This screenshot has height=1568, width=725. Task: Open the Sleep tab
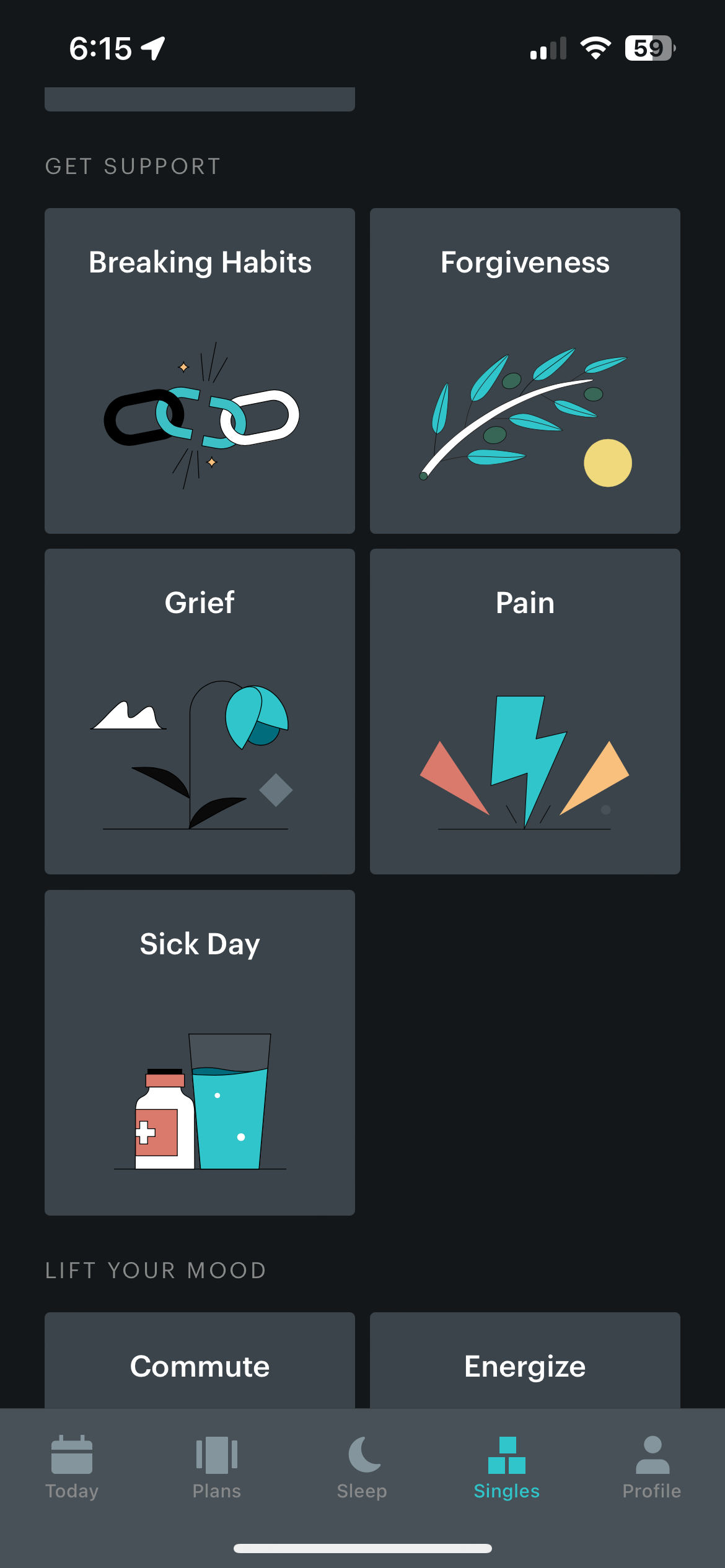pyautogui.click(x=362, y=1468)
